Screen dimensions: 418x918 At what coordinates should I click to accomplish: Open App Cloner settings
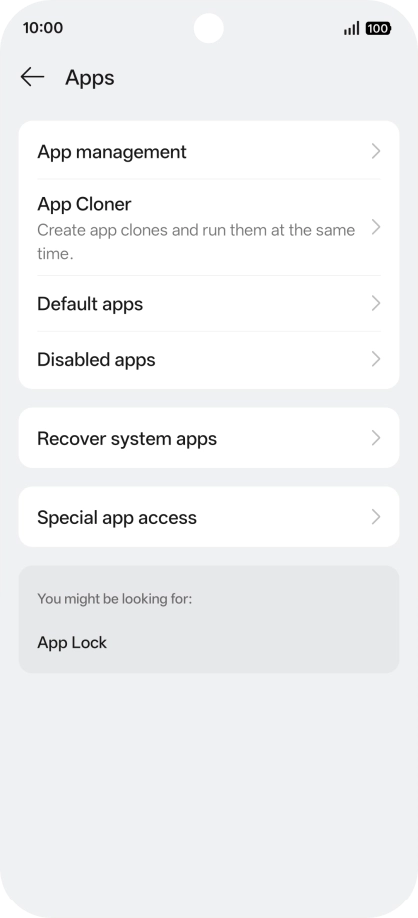tap(209, 228)
